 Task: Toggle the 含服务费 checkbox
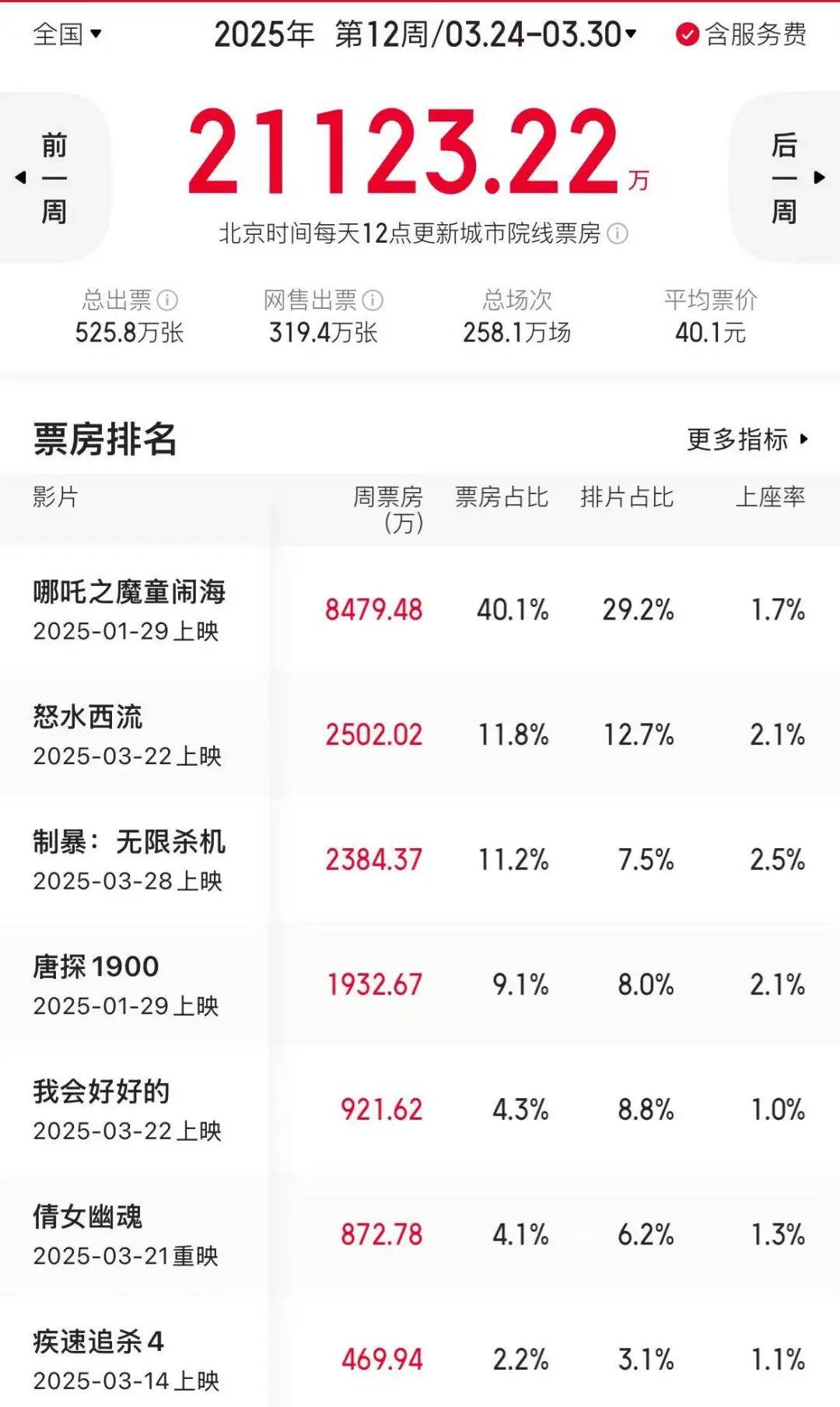click(687, 34)
